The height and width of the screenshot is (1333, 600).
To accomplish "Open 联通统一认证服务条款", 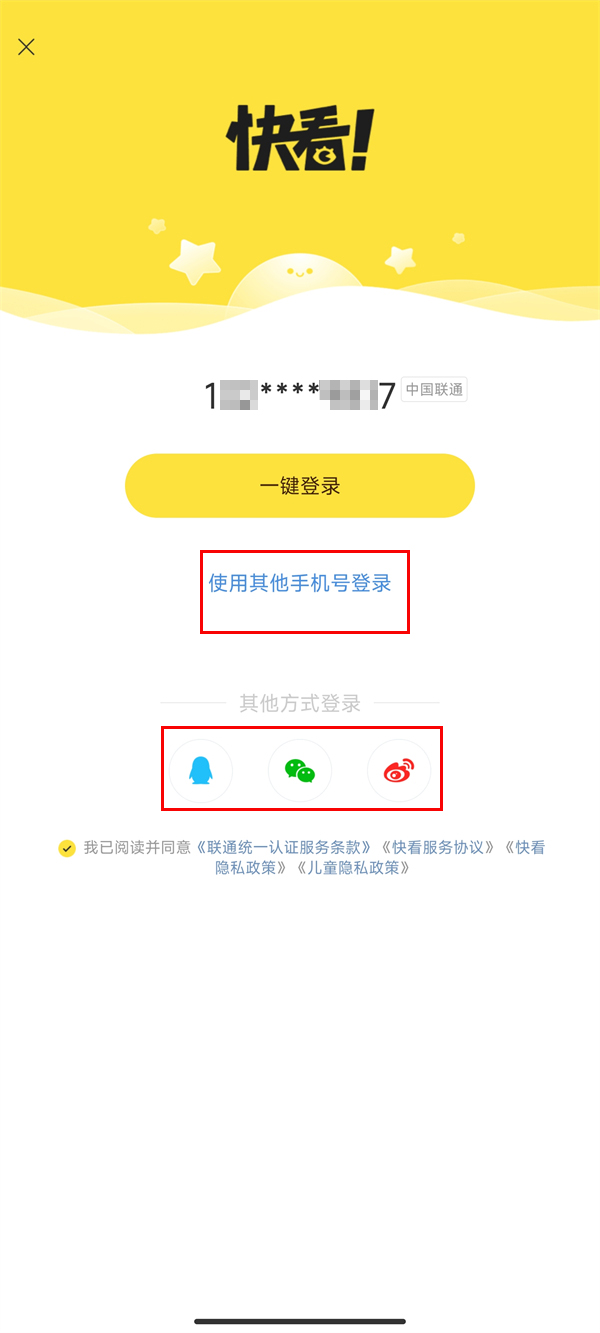I will (x=286, y=847).
